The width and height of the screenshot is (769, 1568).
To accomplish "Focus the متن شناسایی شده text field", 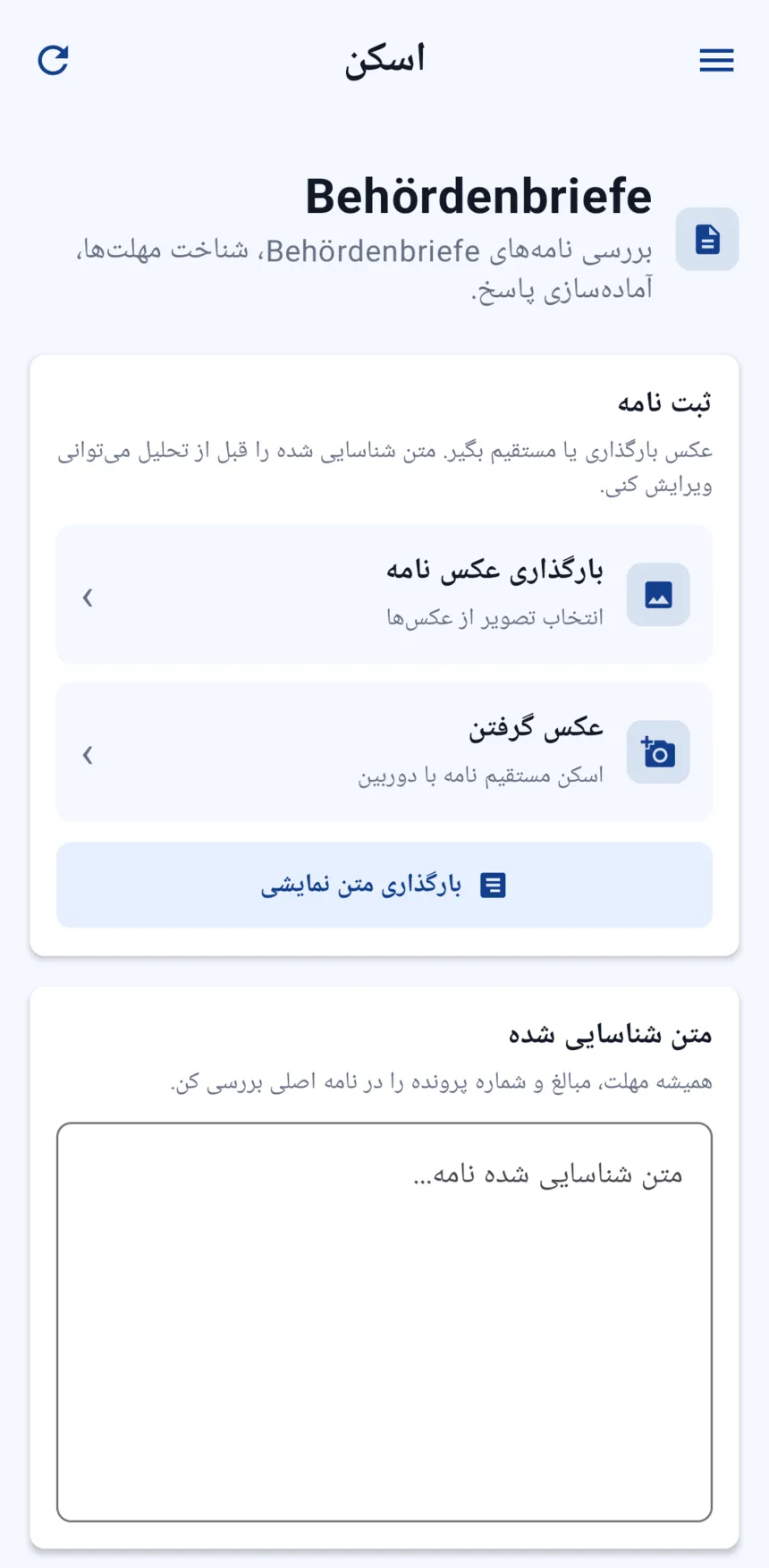I will (x=384, y=1322).
